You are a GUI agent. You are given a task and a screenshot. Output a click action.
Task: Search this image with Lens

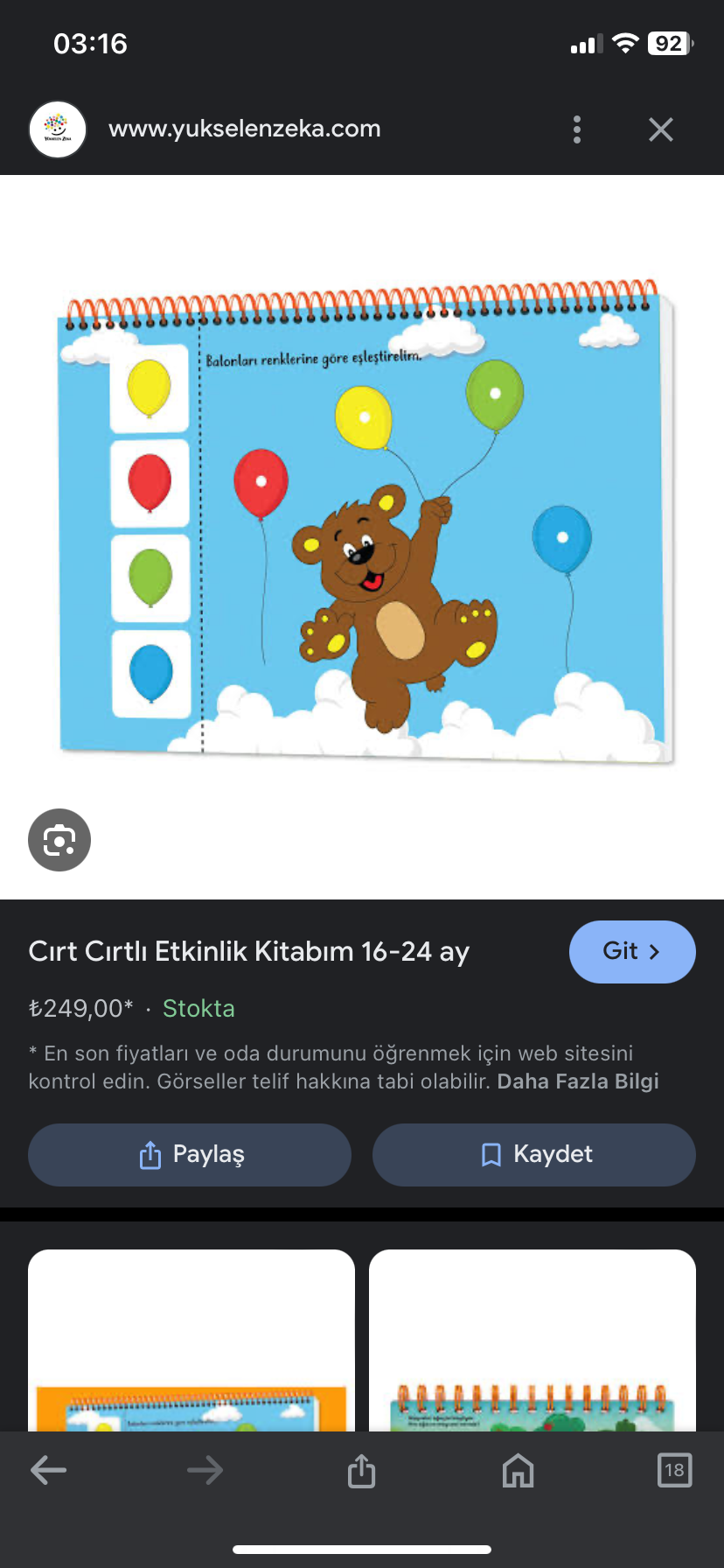click(59, 840)
